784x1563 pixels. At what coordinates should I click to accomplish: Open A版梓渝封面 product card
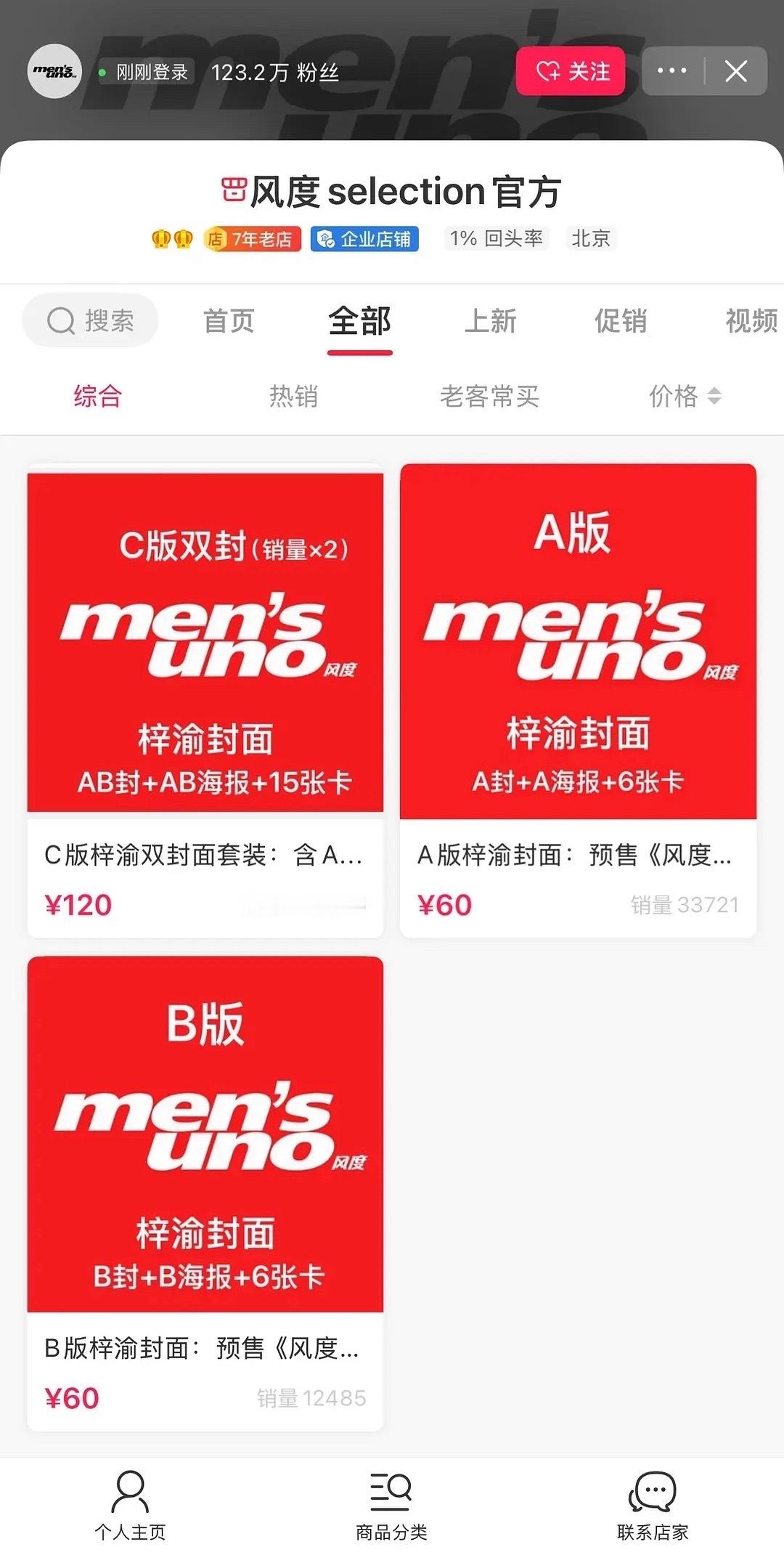coord(579,701)
